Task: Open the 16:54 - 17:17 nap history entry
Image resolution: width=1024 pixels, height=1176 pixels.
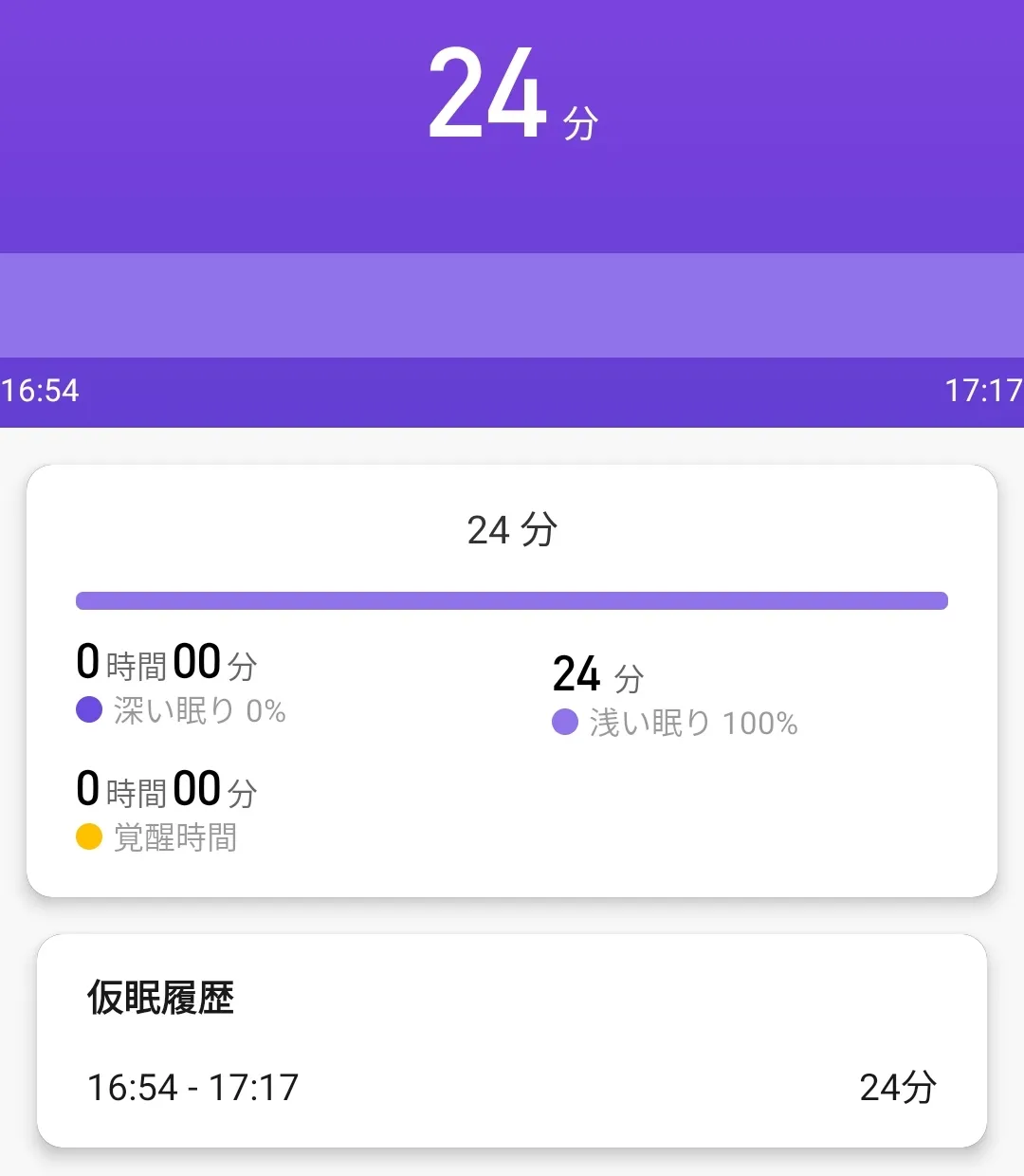Action: coord(512,1087)
